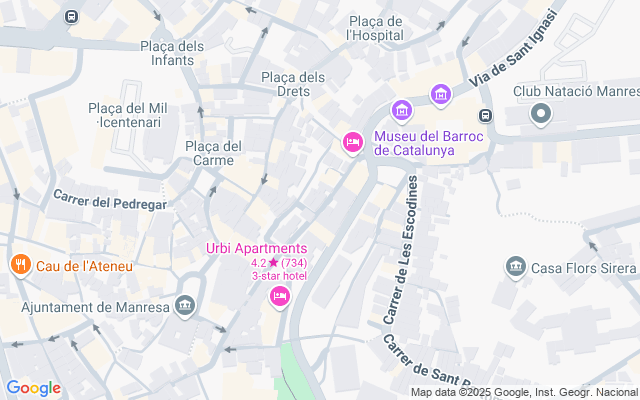Select the Casa Flors Sirera pin

(x=516, y=267)
